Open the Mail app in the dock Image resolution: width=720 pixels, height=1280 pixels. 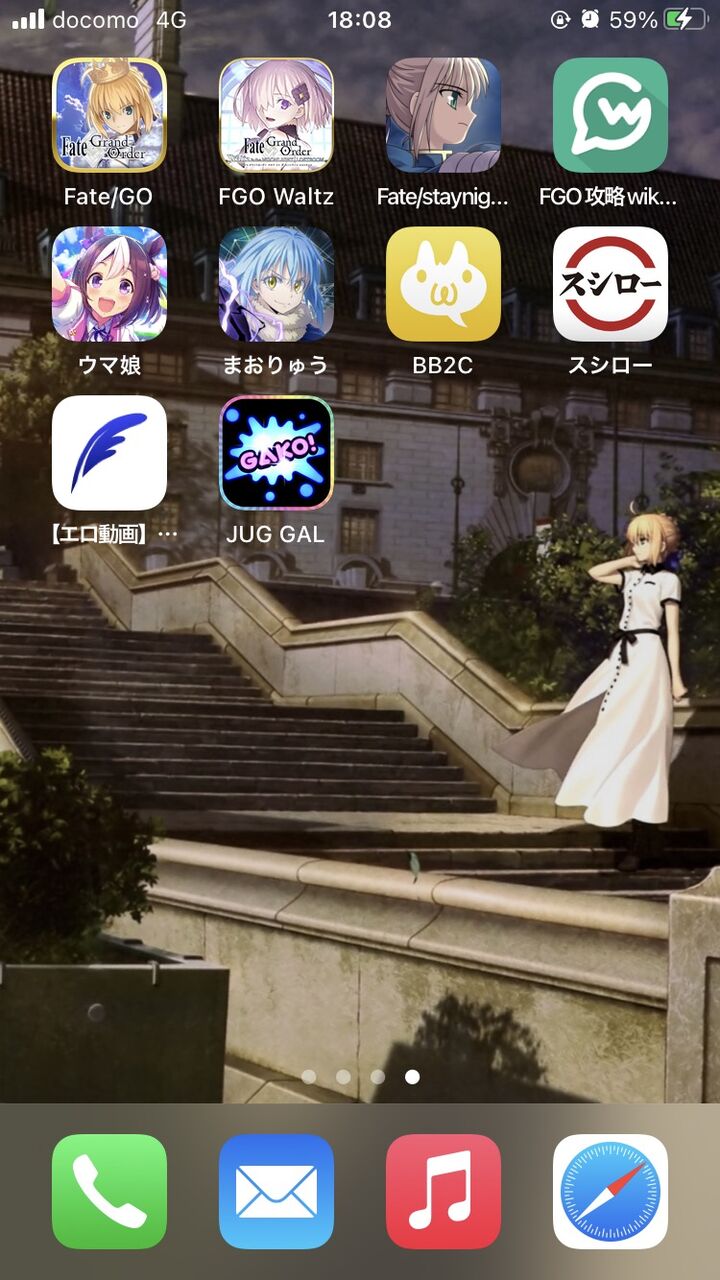pyautogui.click(x=276, y=1192)
